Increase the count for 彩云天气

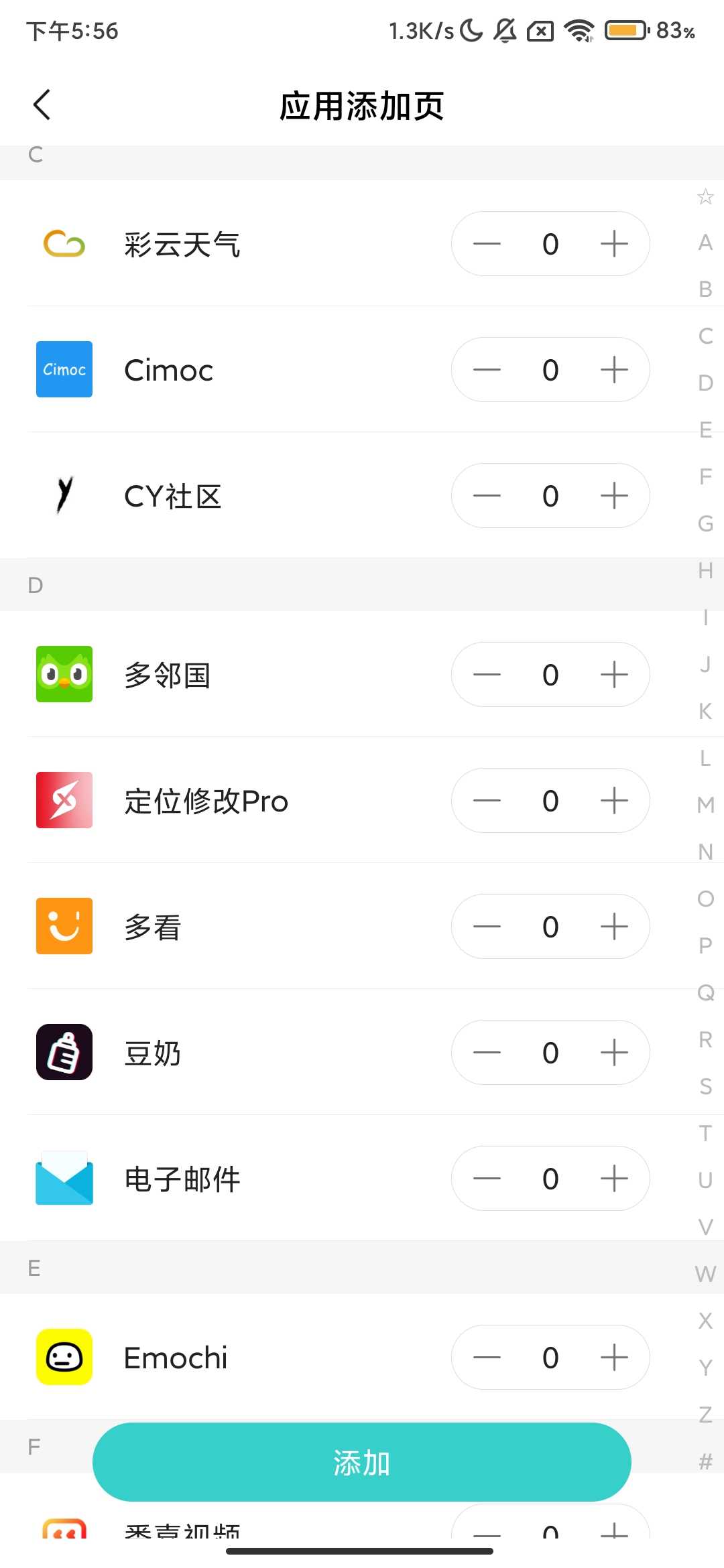click(x=614, y=244)
